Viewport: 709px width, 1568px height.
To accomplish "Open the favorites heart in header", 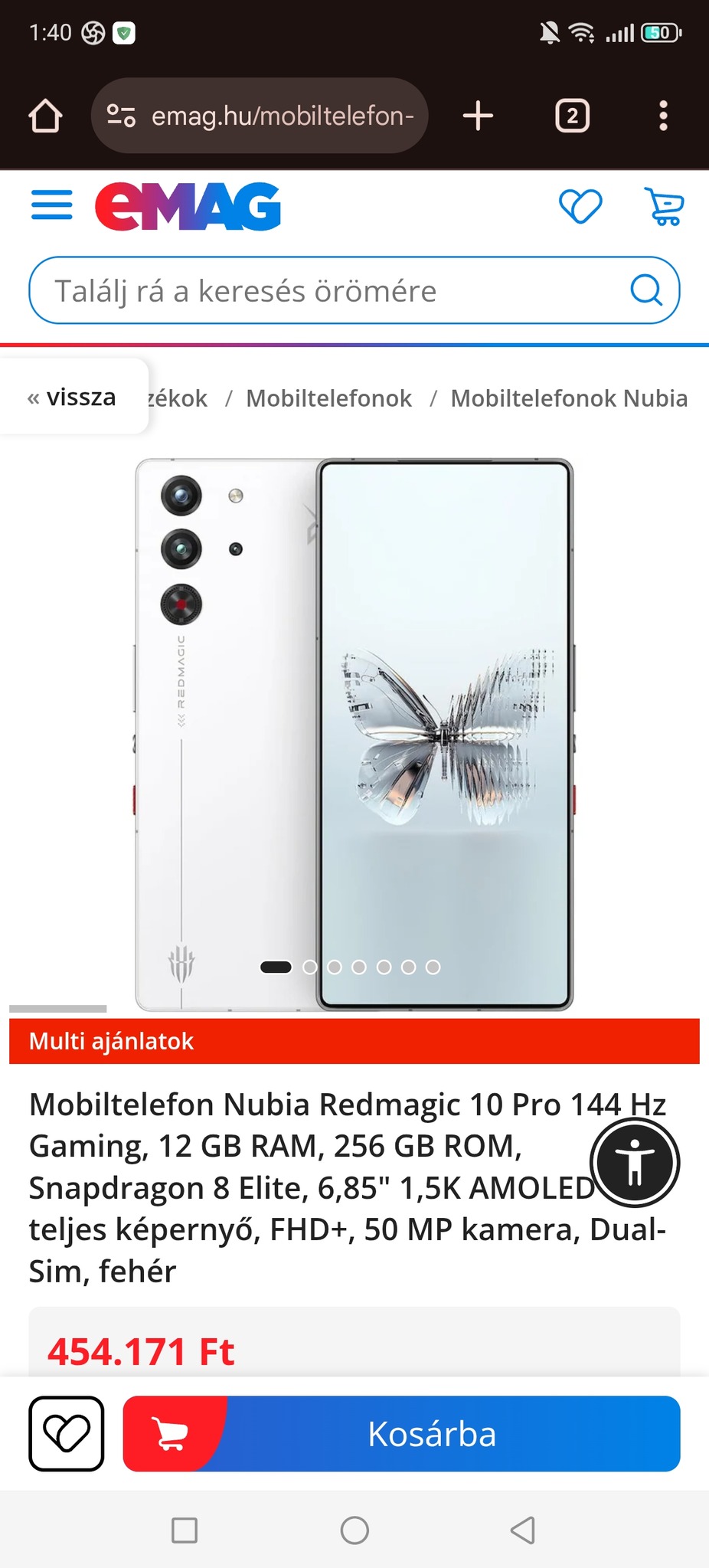I will (580, 206).
